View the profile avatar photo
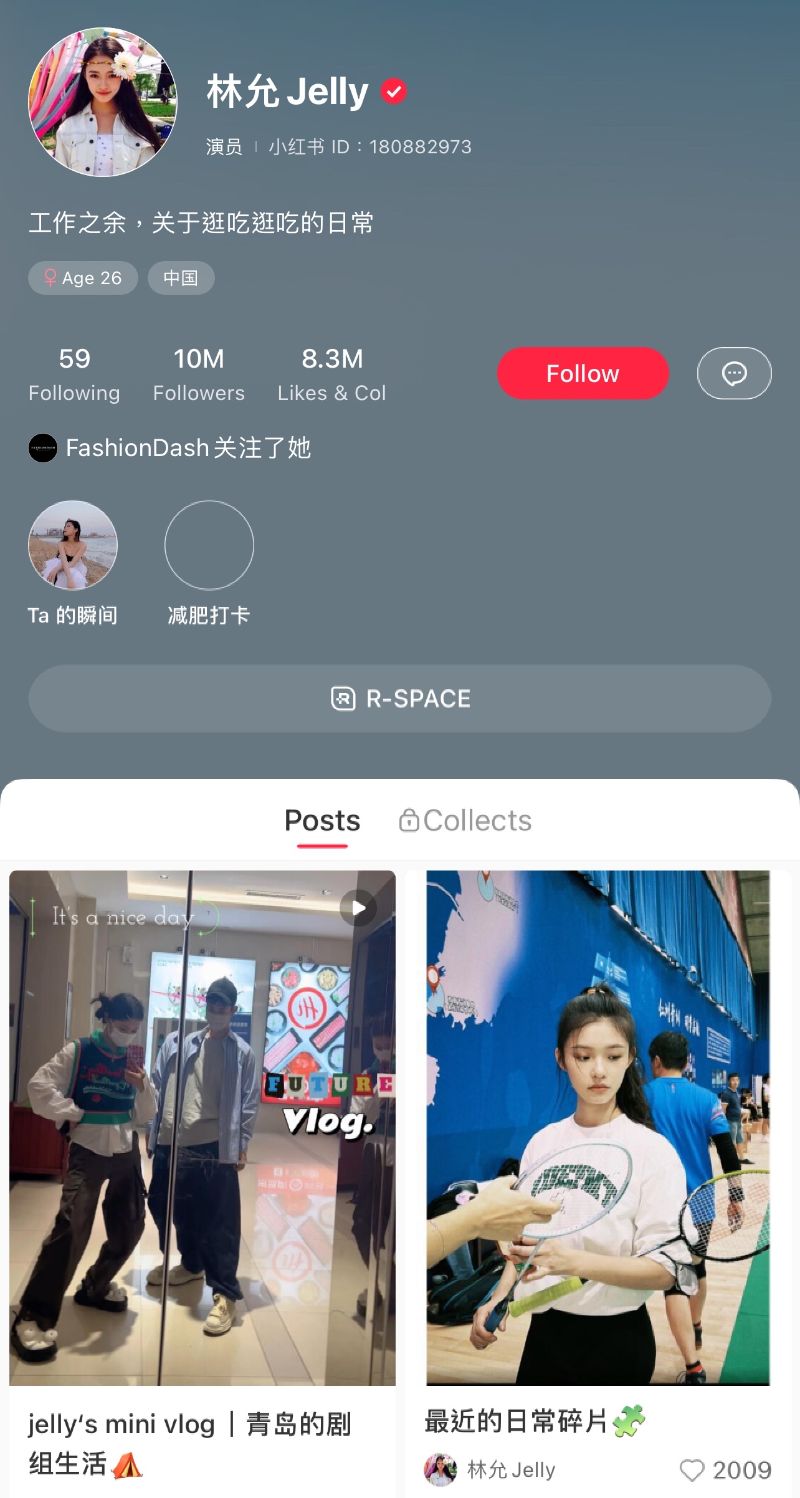The image size is (800, 1498). (x=103, y=101)
